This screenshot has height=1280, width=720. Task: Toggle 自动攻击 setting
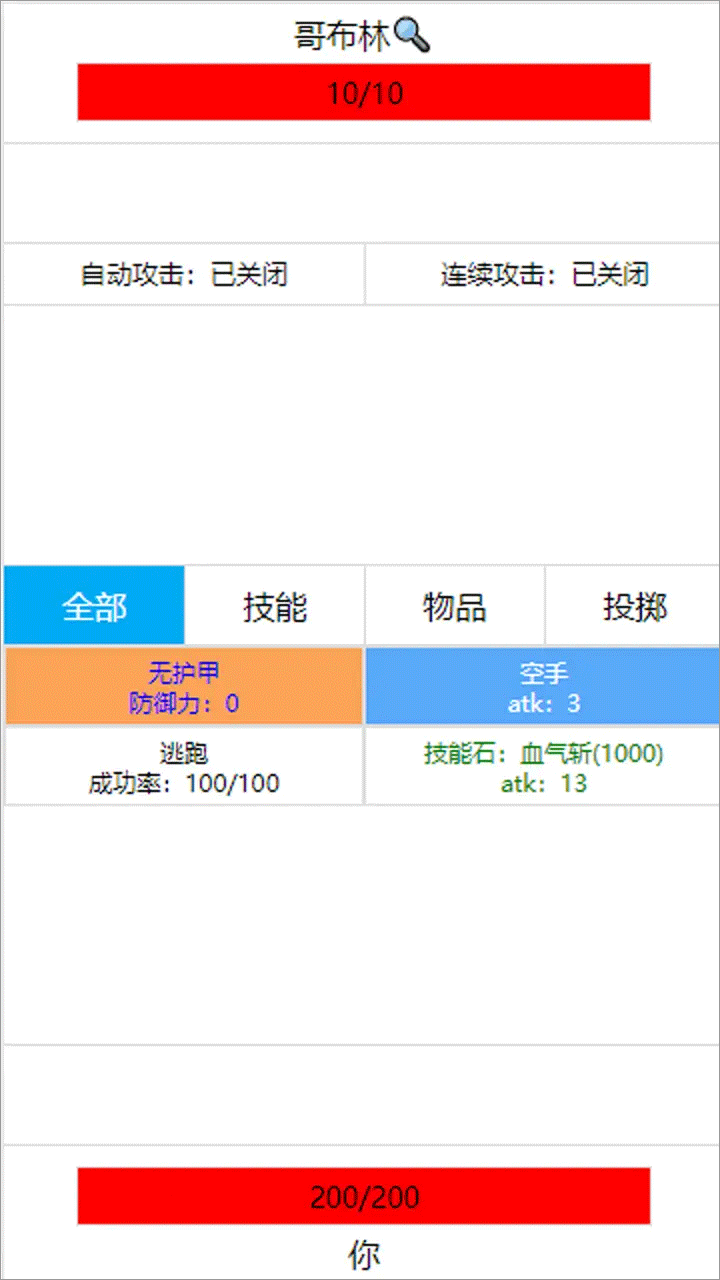coord(184,274)
